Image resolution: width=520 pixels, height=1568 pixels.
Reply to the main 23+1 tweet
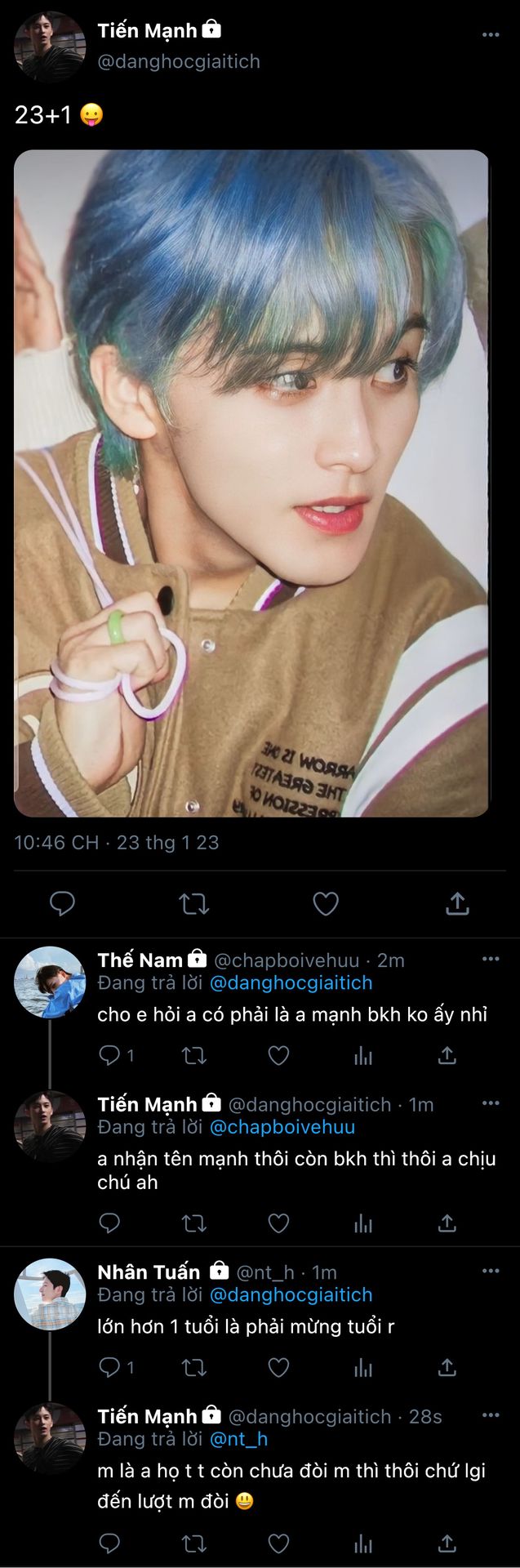pos(63,903)
